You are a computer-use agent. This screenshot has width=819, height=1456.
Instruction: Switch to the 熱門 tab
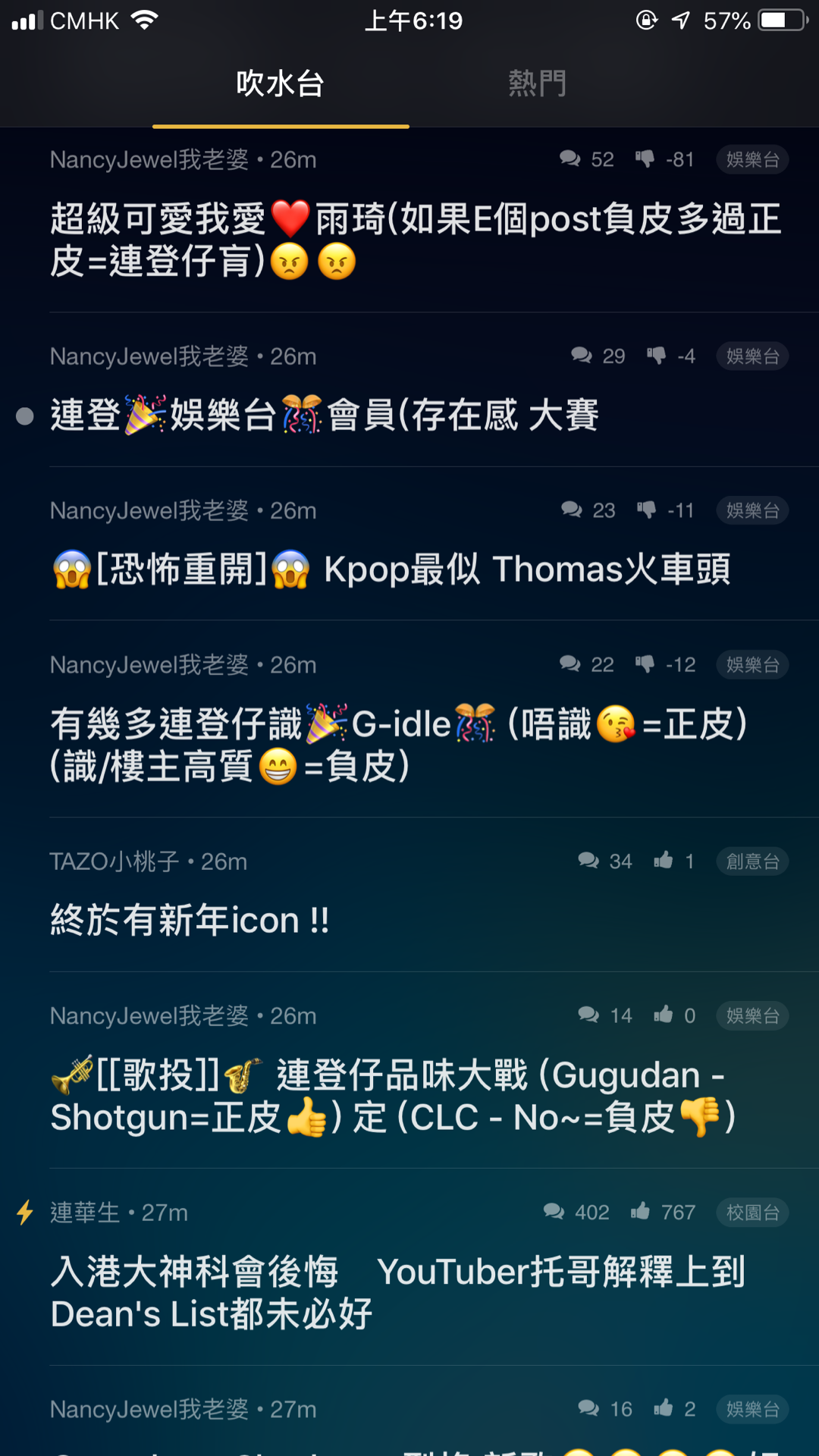tap(538, 83)
